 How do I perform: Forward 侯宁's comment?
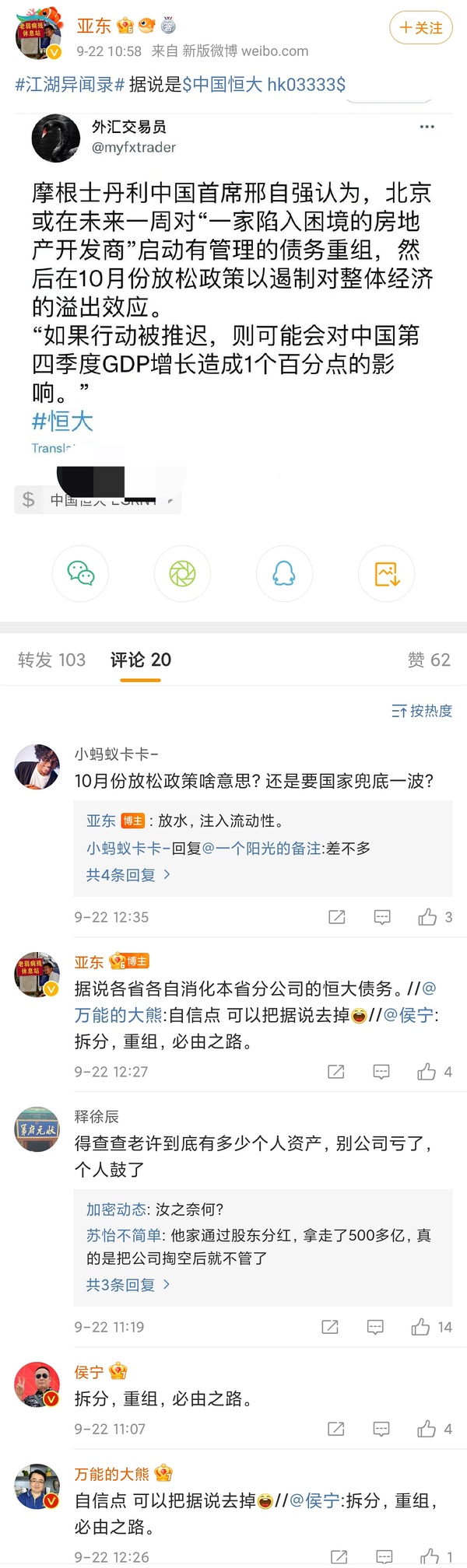(336, 1429)
